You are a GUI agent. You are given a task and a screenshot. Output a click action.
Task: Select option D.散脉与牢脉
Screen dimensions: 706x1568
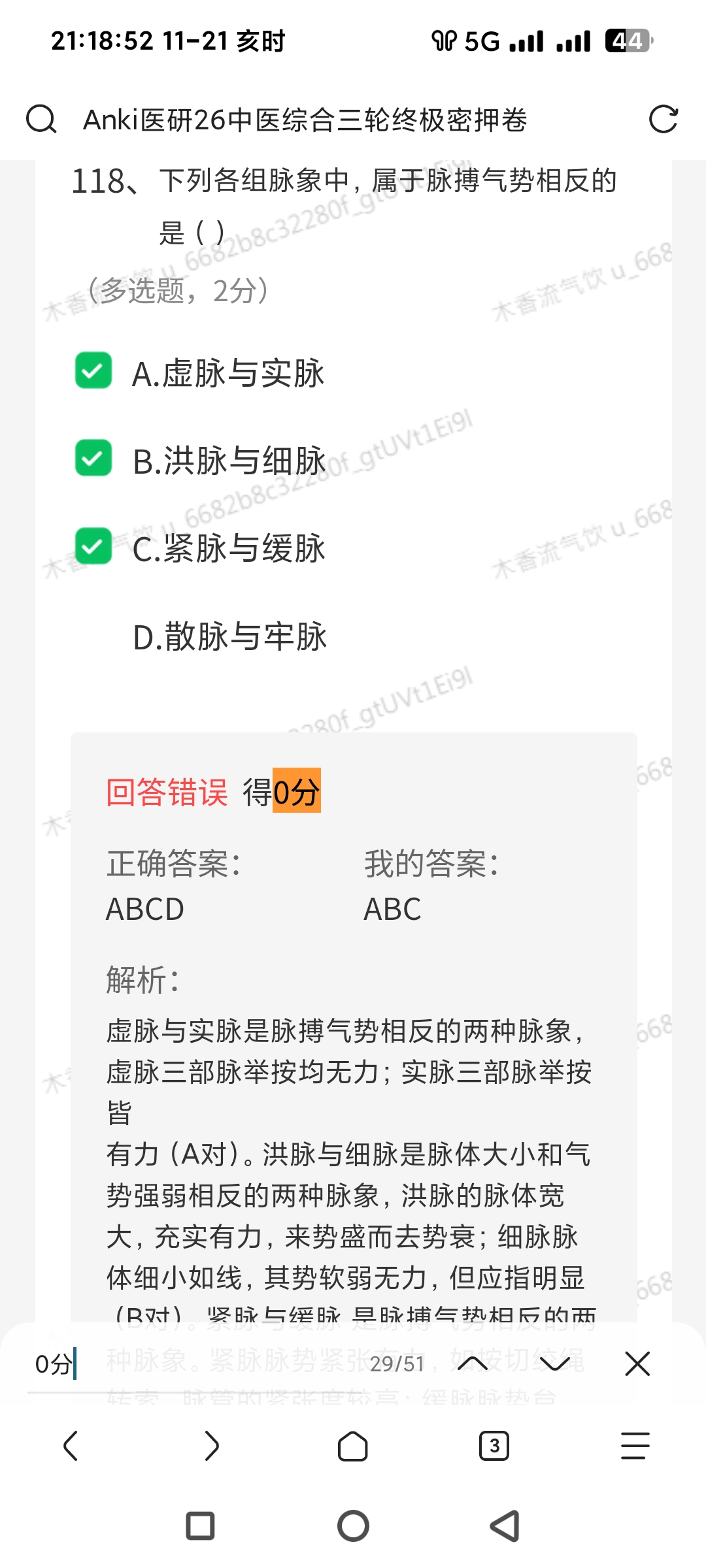point(229,637)
